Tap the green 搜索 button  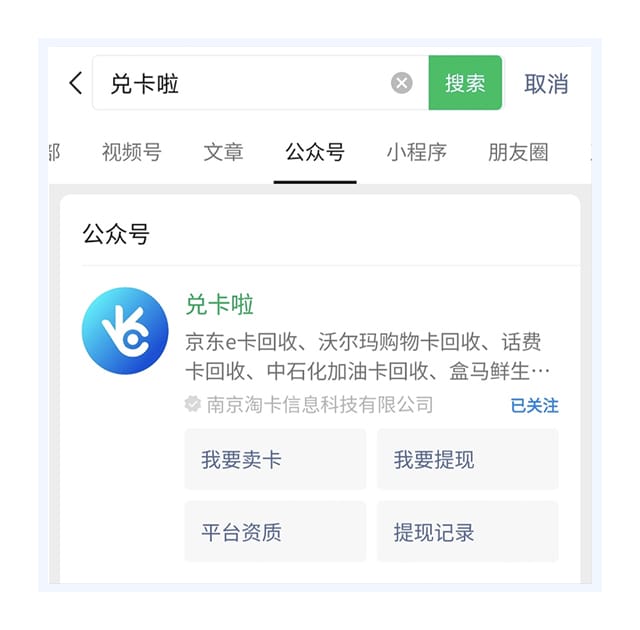tap(465, 83)
